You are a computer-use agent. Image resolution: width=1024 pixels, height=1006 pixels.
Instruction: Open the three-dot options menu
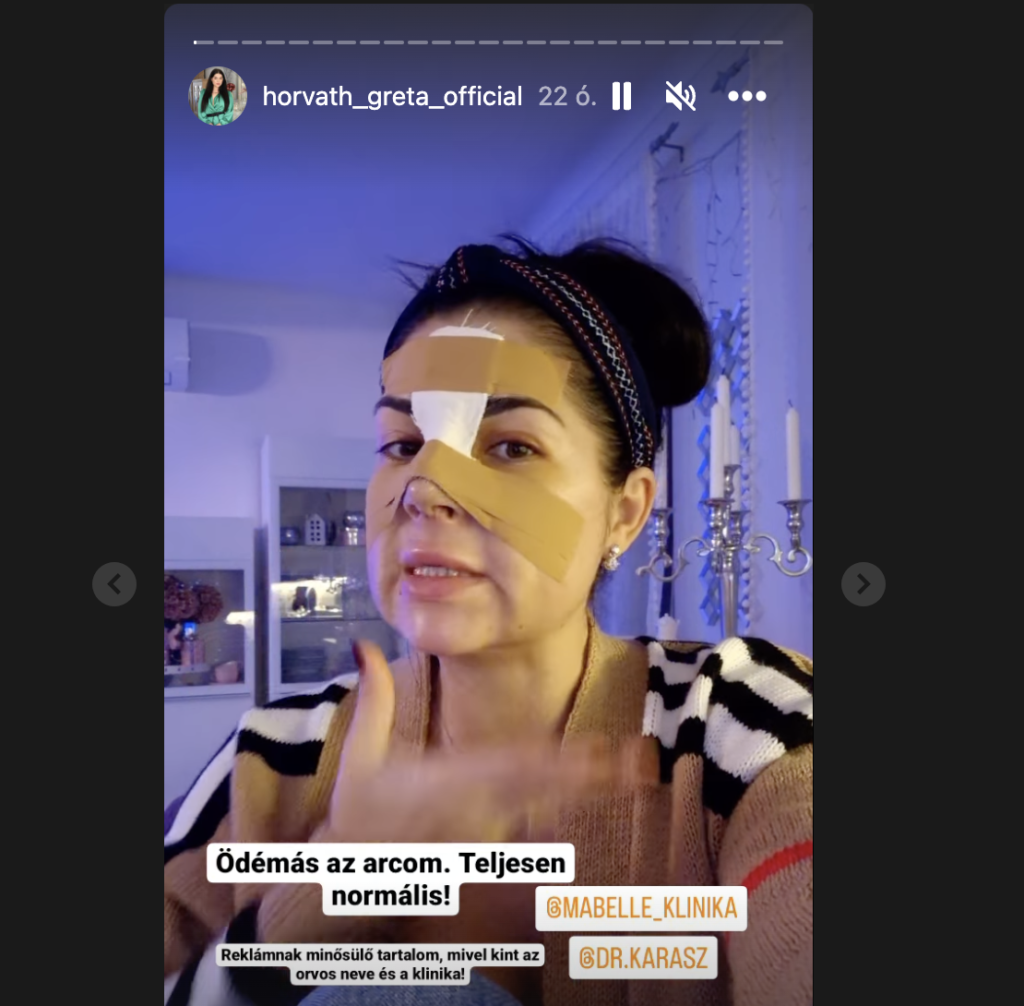point(746,96)
